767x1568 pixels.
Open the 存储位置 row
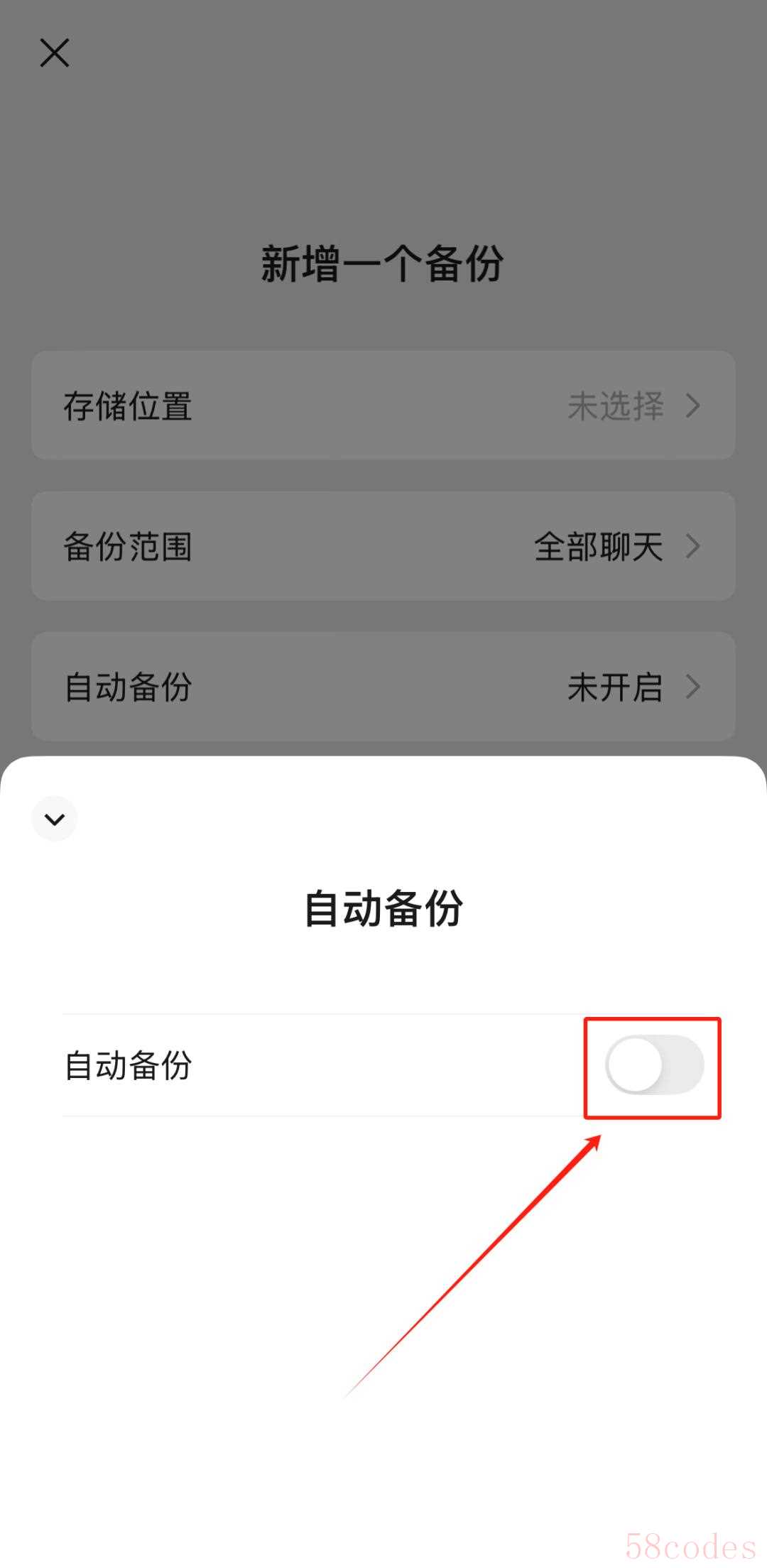(x=383, y=405)
